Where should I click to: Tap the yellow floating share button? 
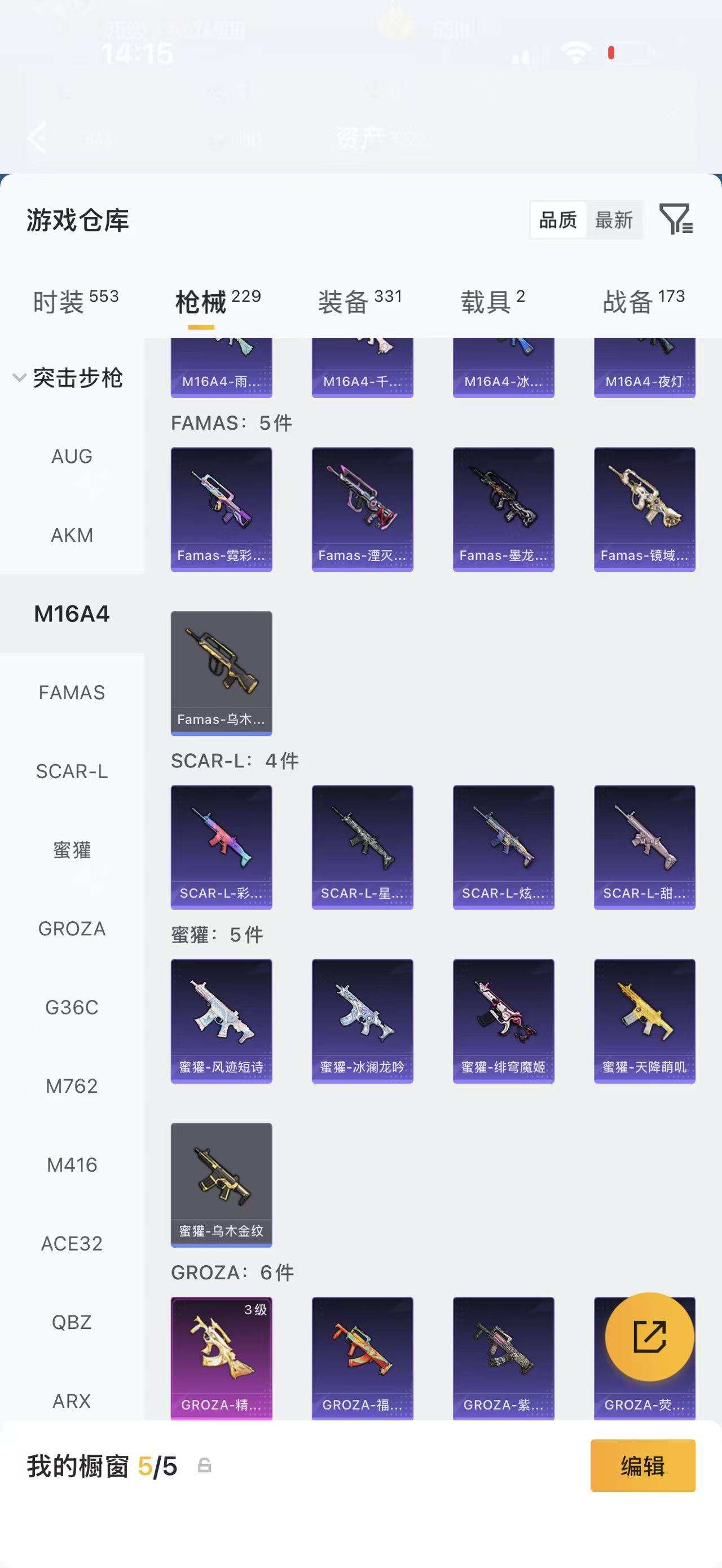click(x=650, y=1337)
